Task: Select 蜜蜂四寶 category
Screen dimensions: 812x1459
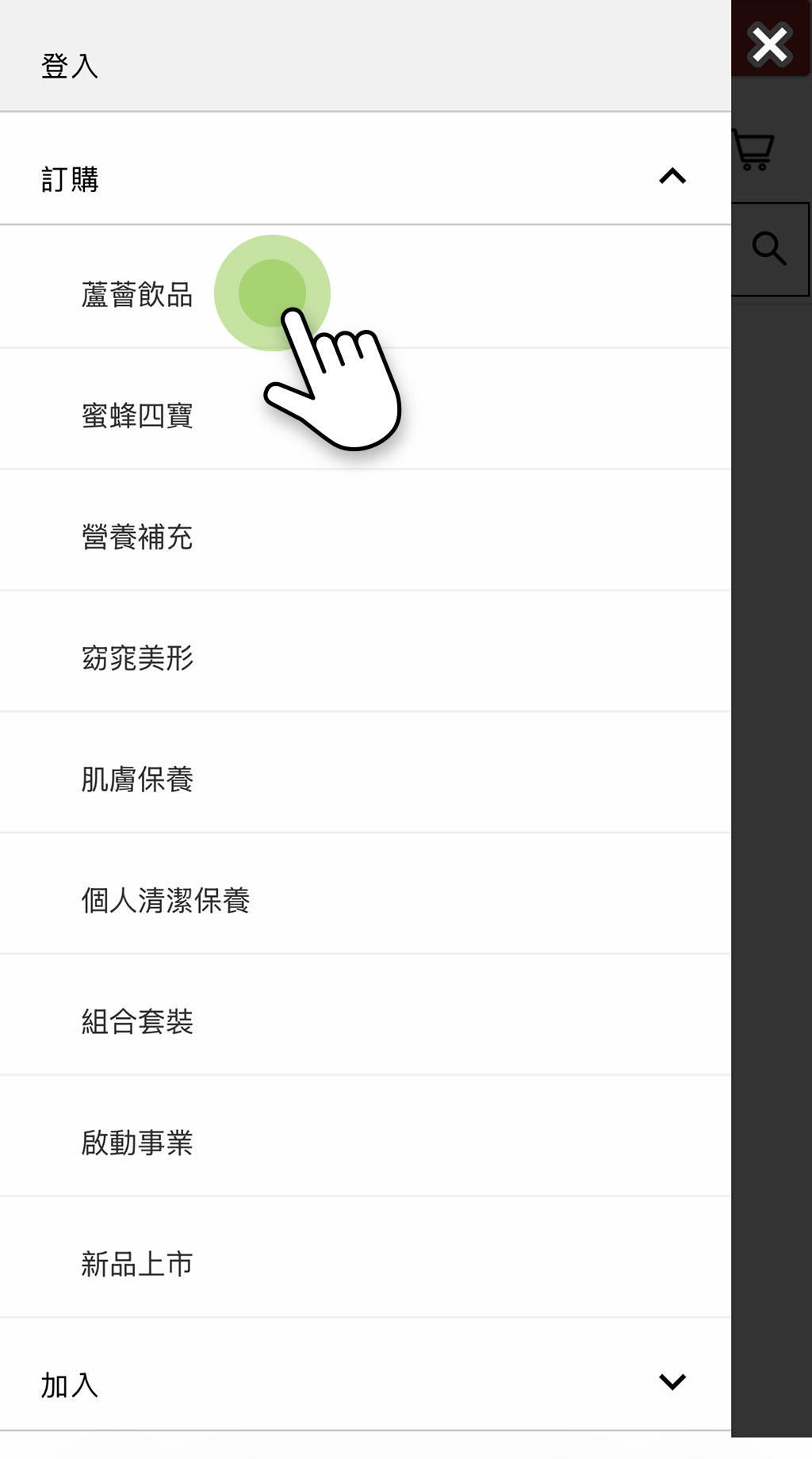Action: (137, 415)
